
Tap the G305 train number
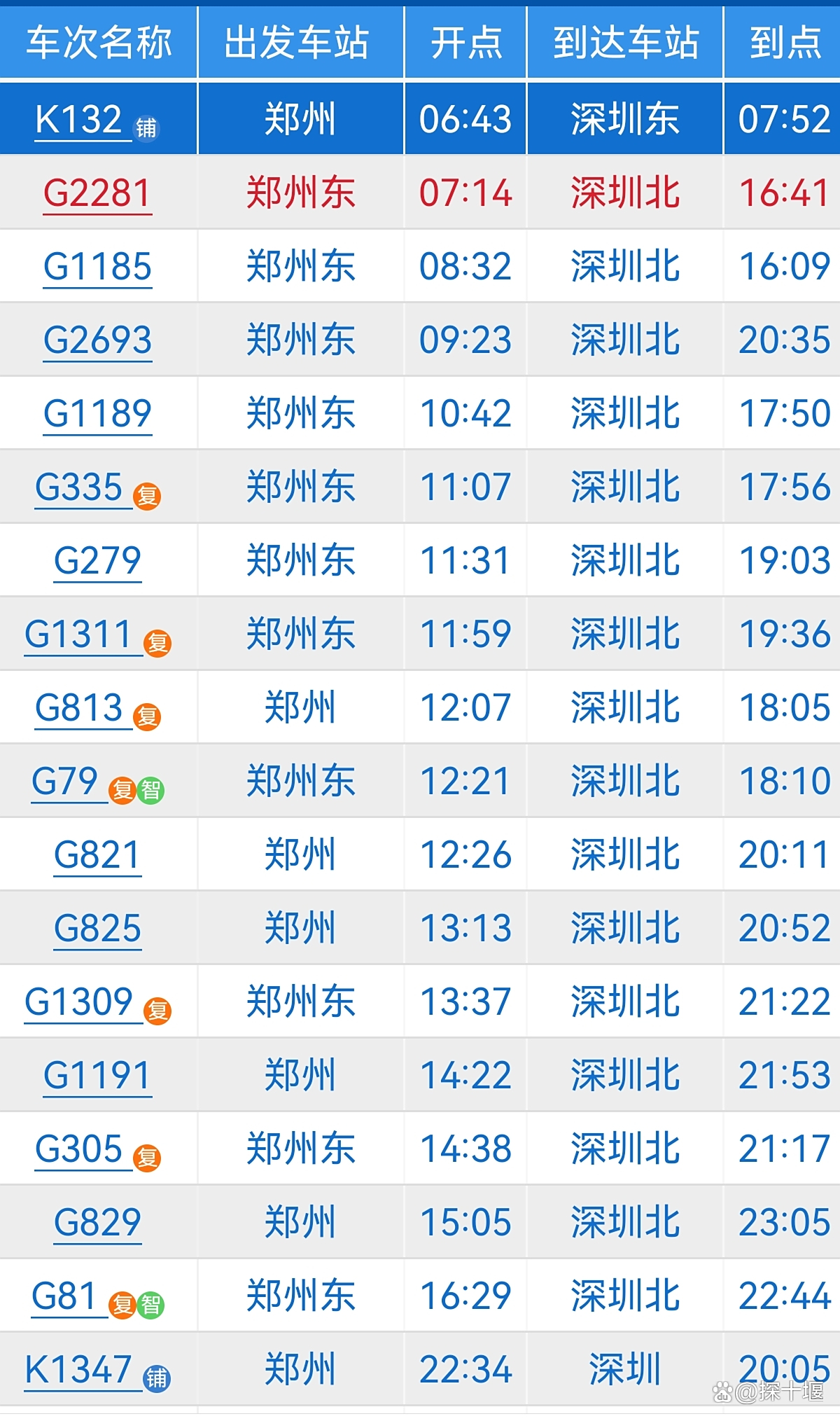point(79,1149)
